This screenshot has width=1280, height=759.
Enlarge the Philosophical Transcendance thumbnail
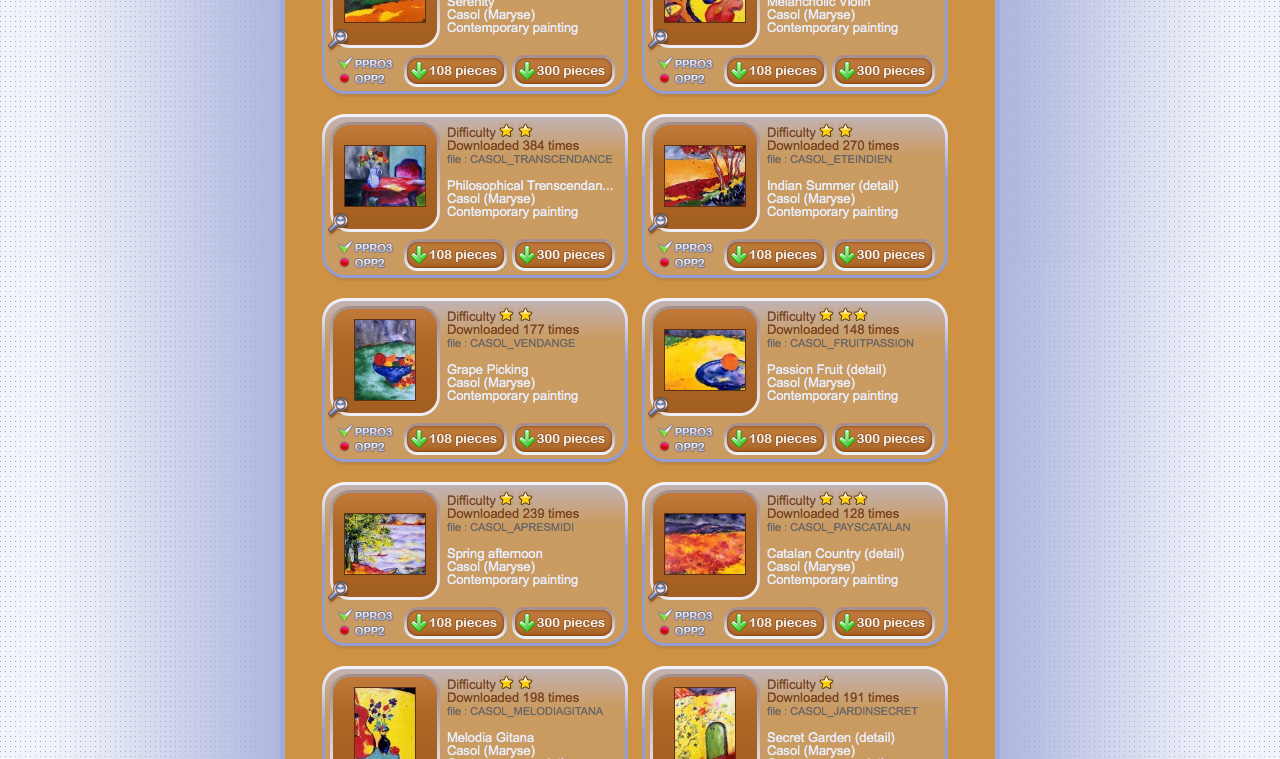coord(338,223)
